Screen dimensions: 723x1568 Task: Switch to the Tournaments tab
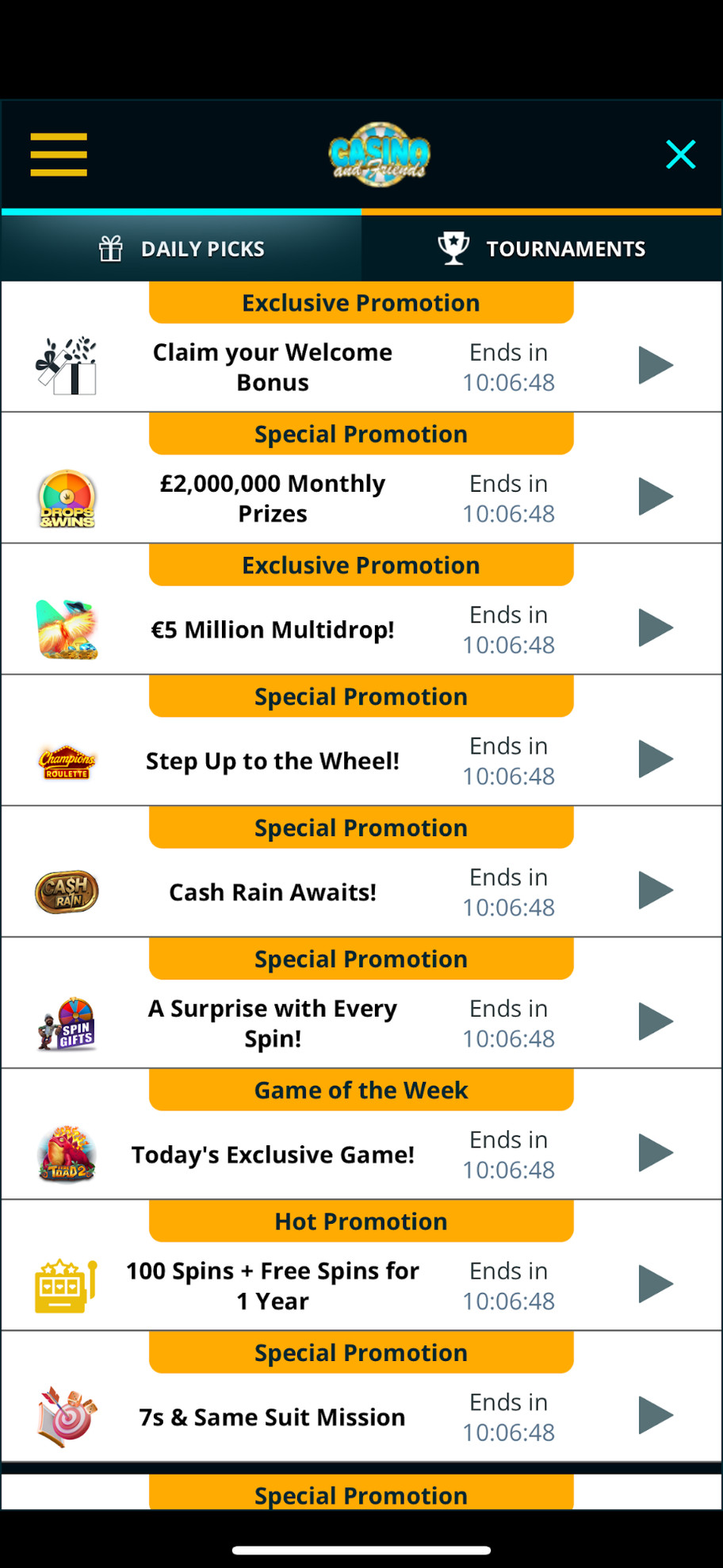[x=542, y=249]
